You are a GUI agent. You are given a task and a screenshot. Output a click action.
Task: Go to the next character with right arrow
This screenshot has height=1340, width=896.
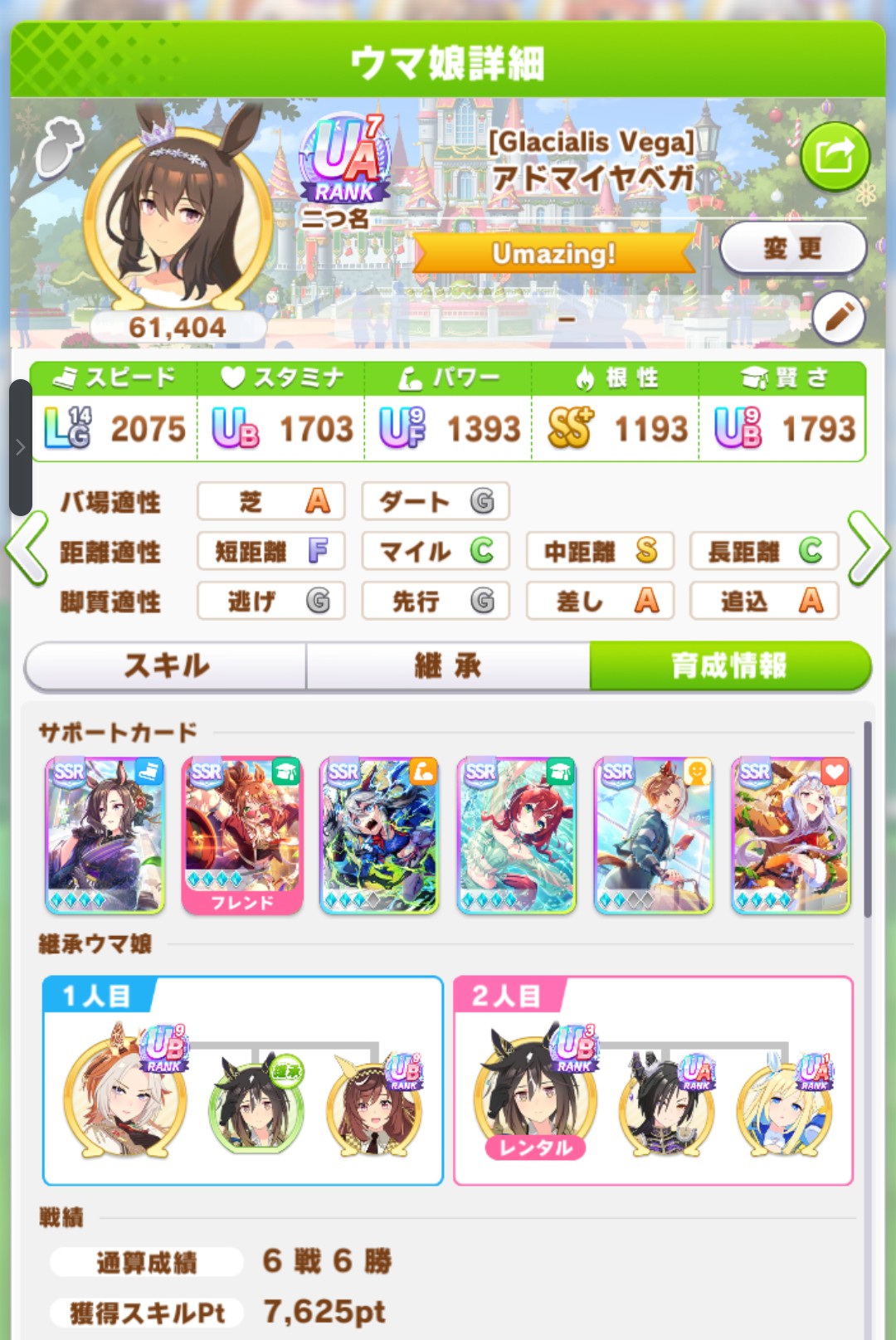869,548
